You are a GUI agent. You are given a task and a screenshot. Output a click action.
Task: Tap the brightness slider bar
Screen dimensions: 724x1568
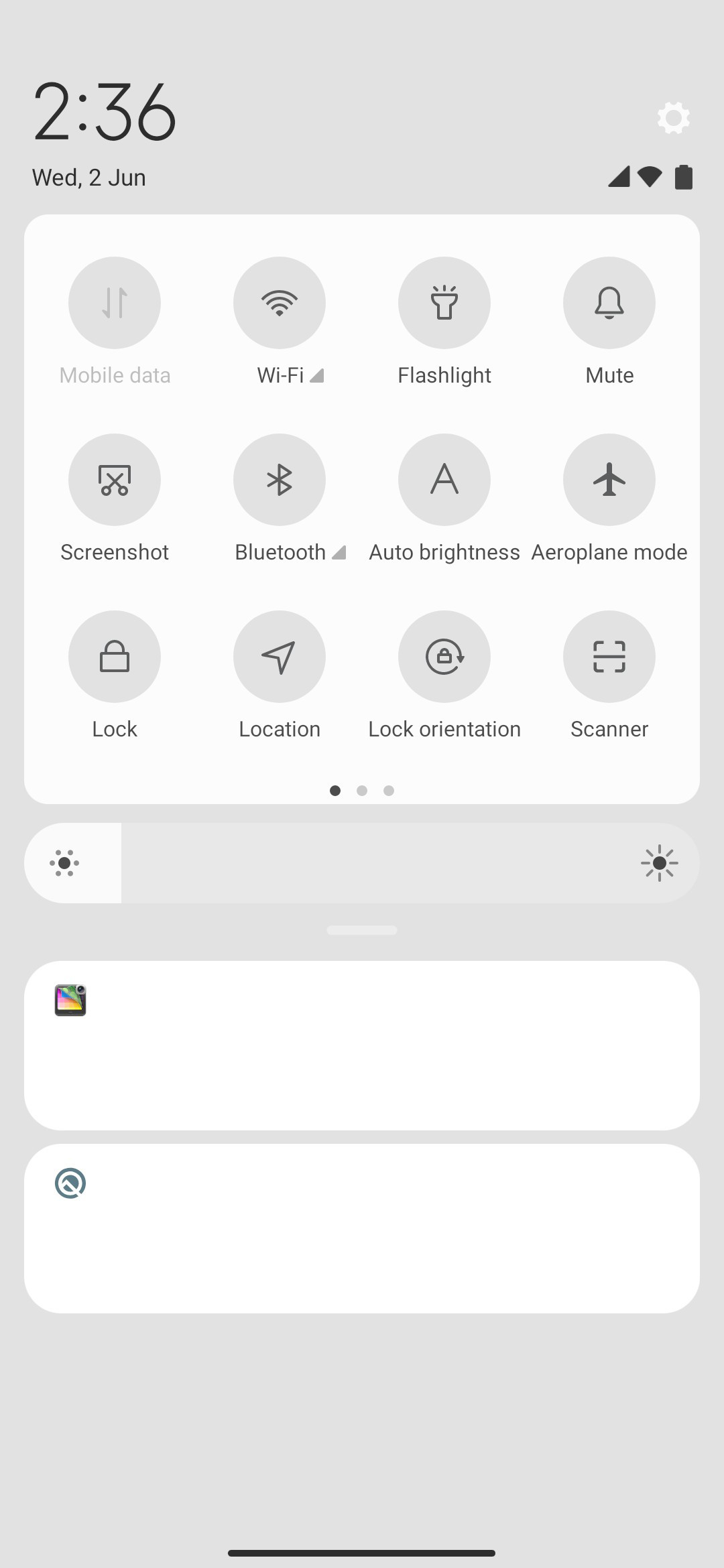click(x=362, y=863)
